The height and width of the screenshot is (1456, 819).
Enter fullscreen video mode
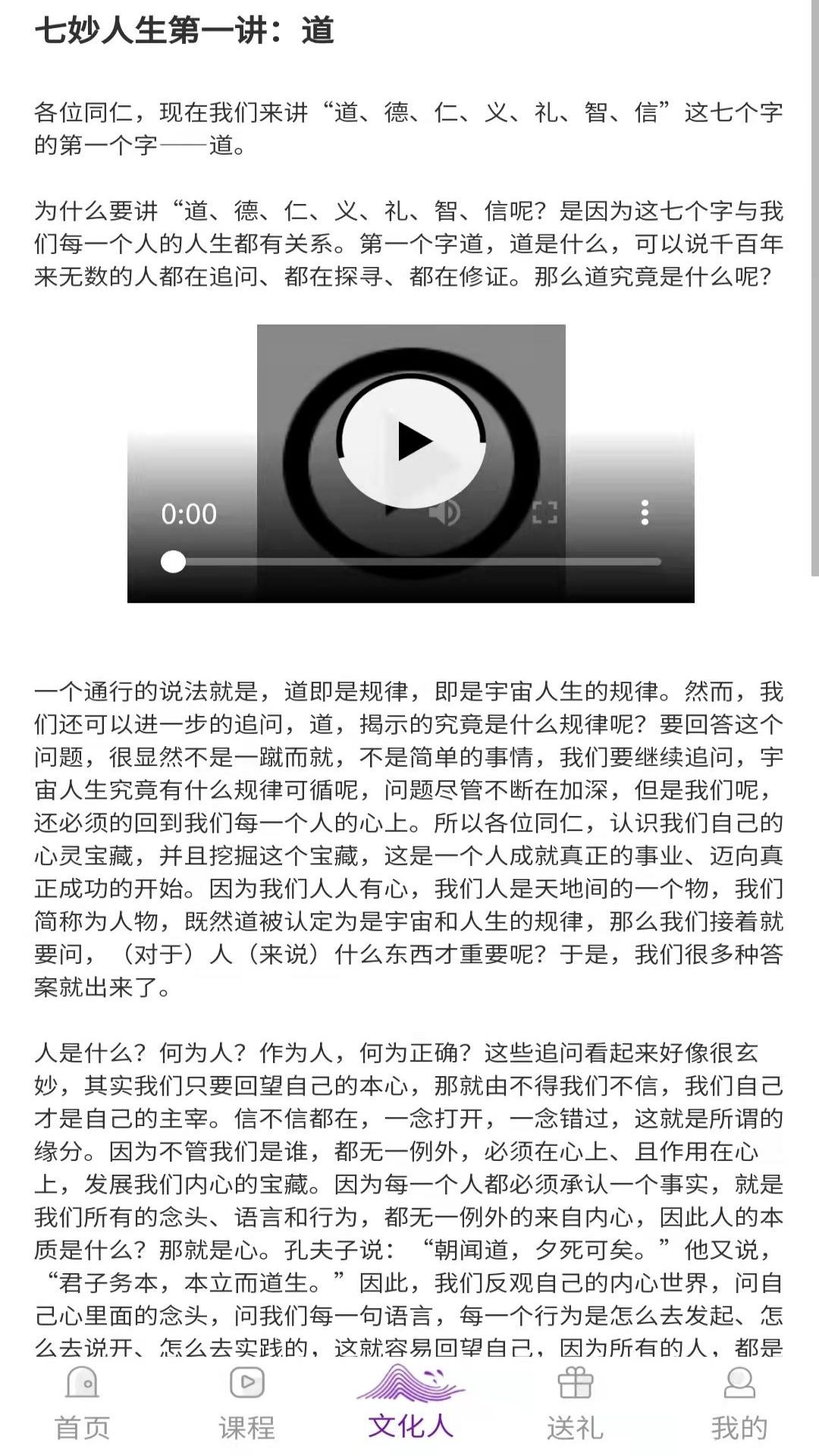click(544, 513)
